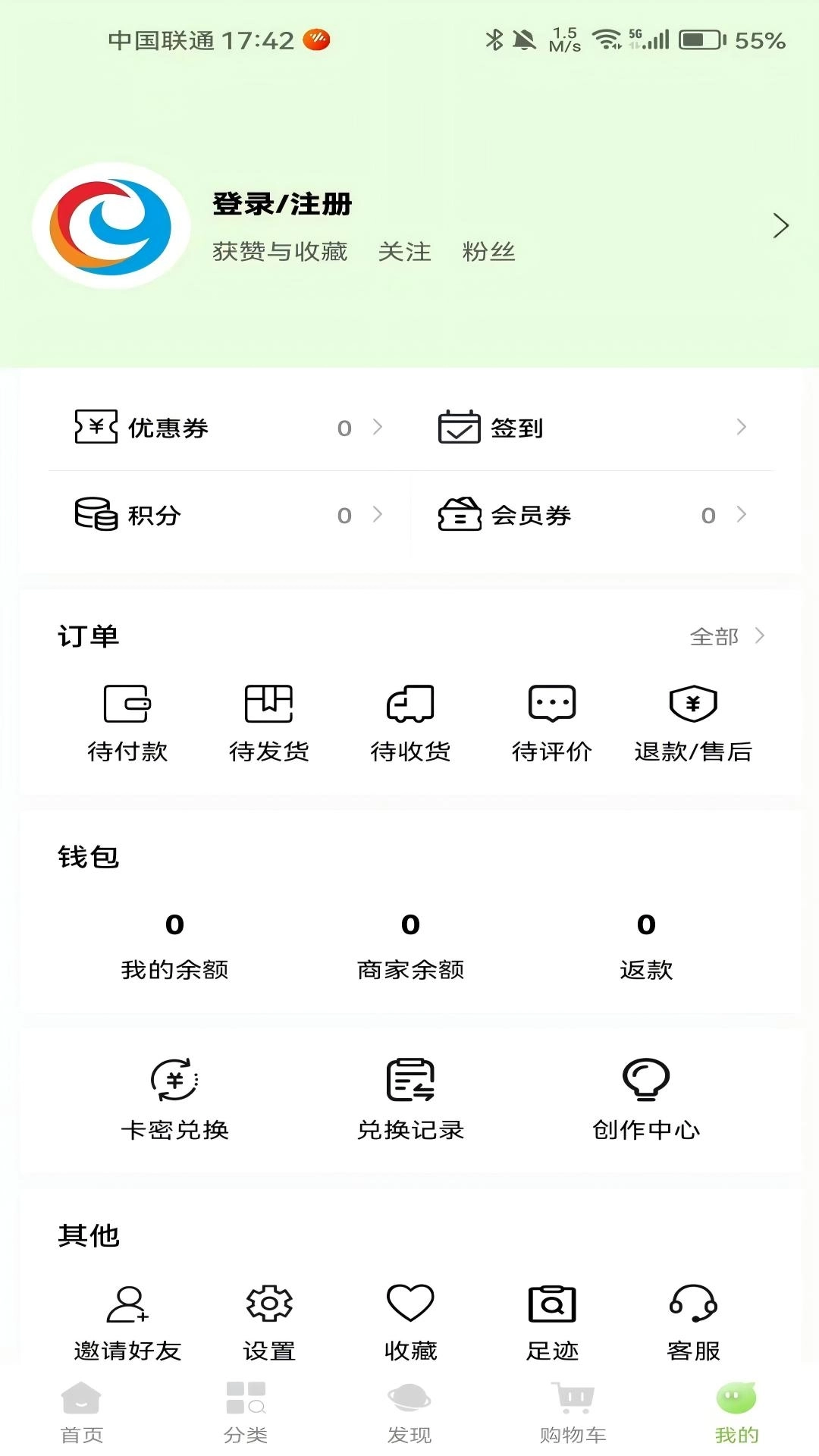Select the 待发货 awaiting shipment icon

point(268,704)
